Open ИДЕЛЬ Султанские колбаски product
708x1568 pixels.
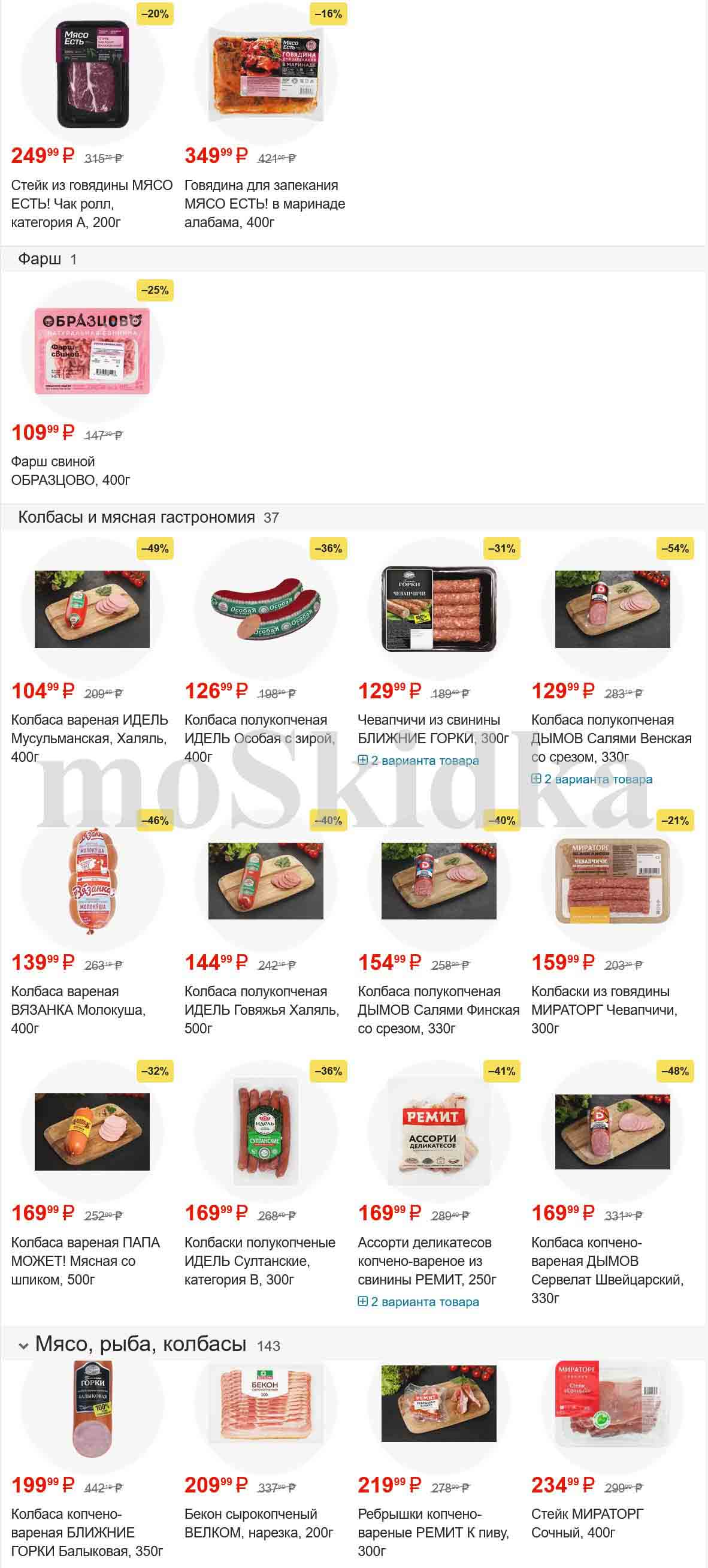(x=260, y=1261)
